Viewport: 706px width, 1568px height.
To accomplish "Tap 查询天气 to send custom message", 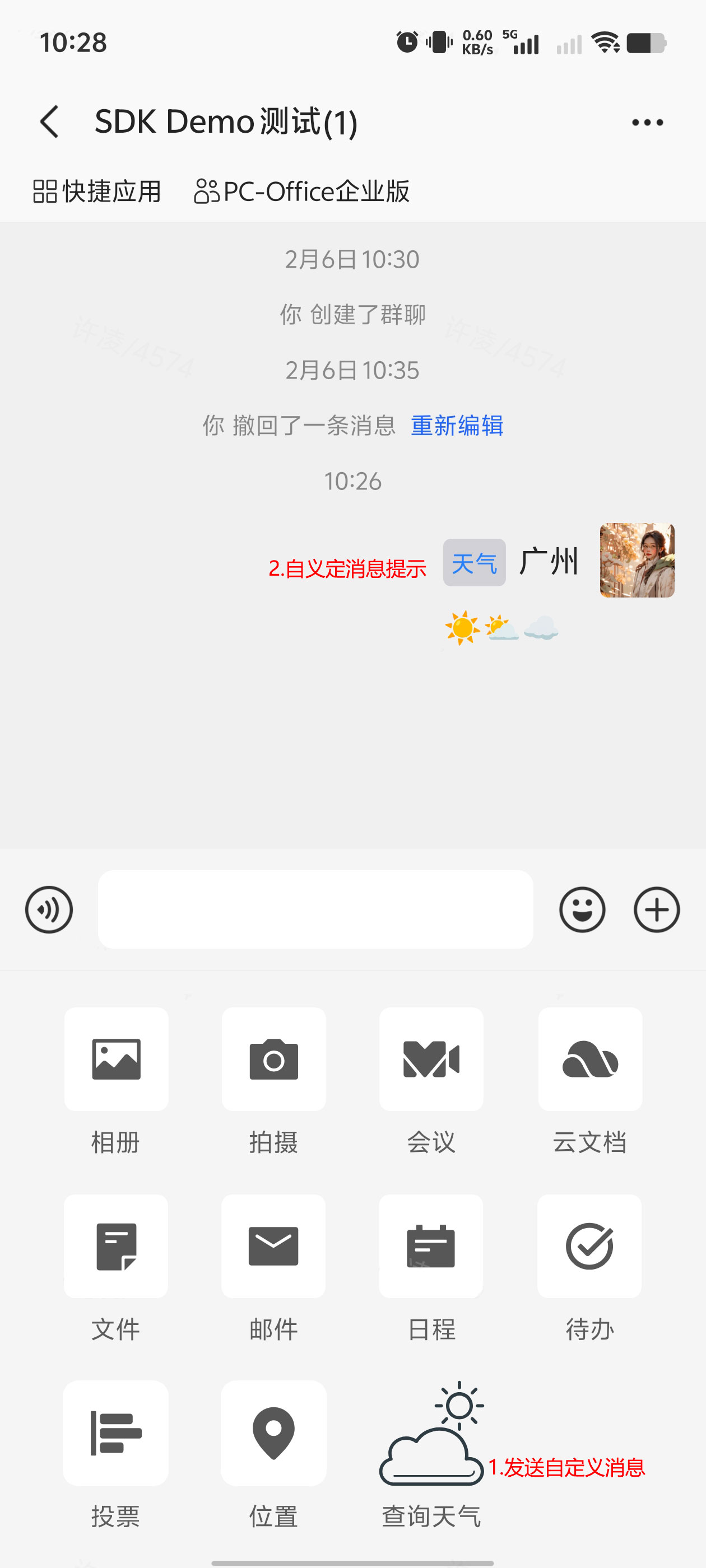I will [x=431, y=1436].
